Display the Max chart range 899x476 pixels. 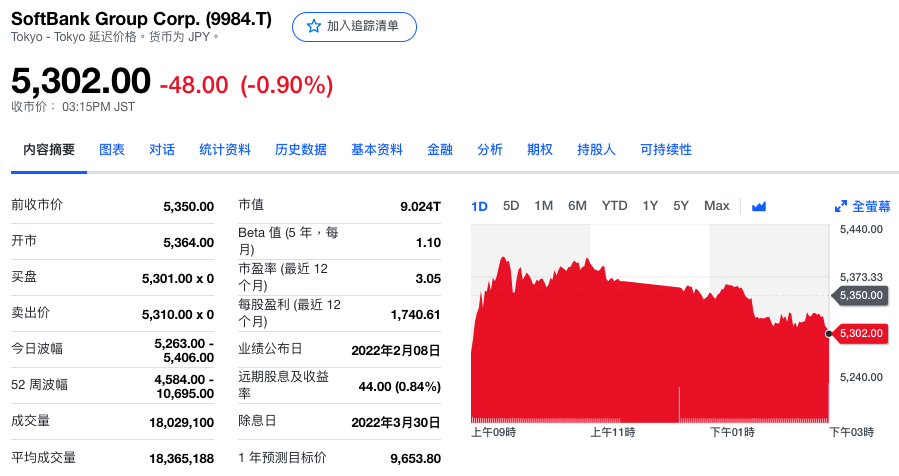point(716,206)
